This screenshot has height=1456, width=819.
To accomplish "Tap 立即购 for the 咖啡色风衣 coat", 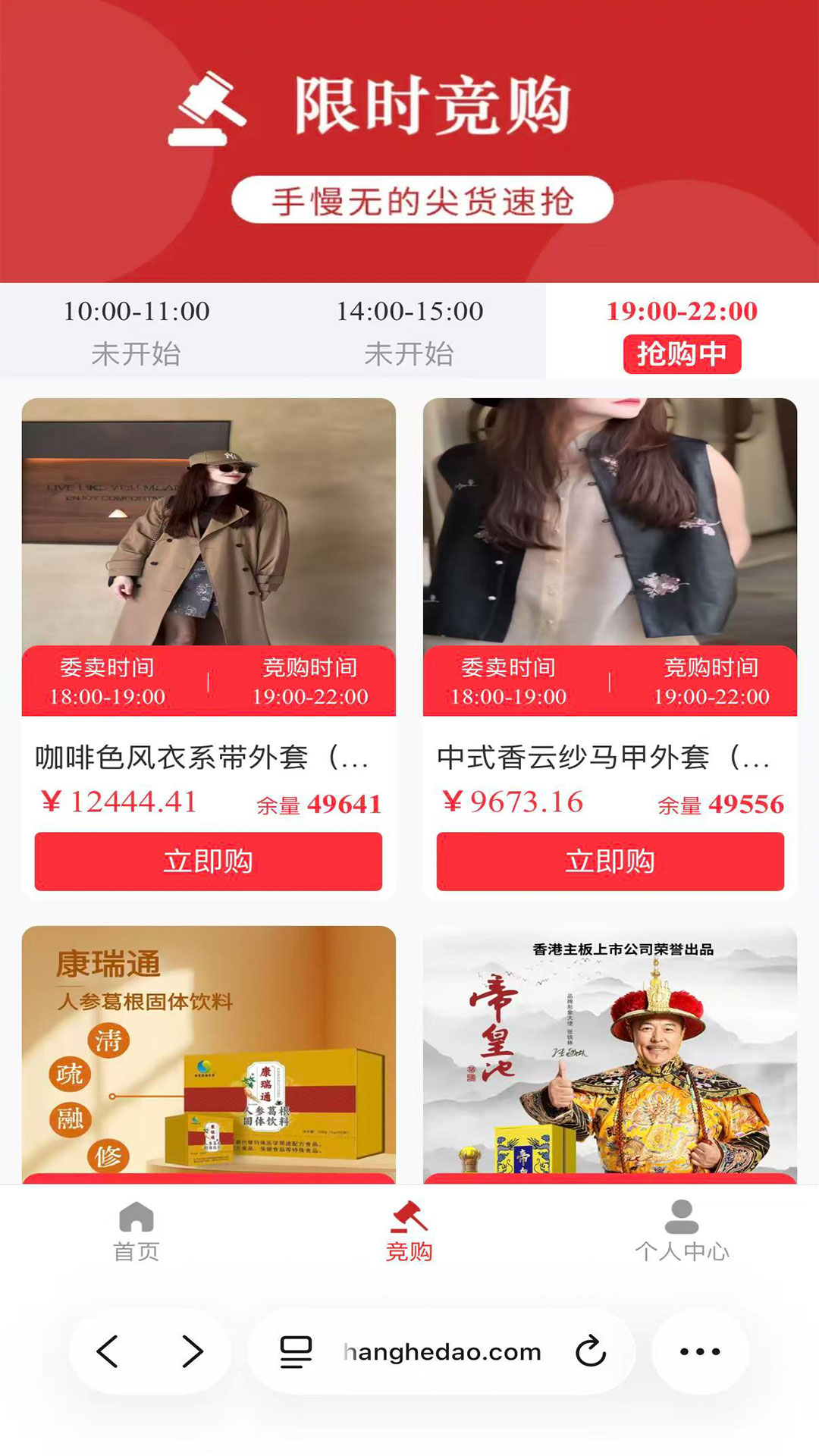I will [209, 861].
